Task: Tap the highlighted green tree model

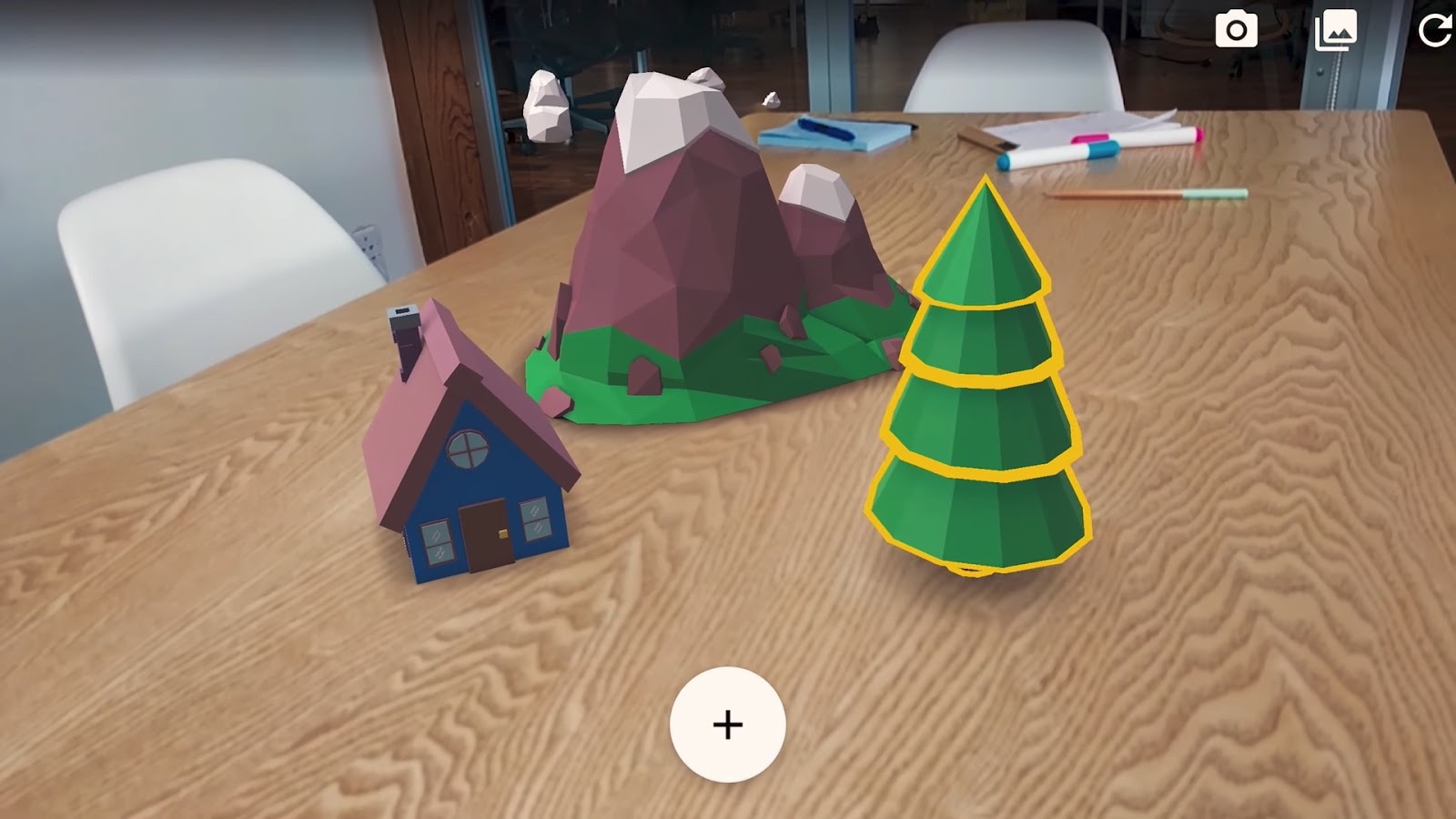Action: pos(981,409)
